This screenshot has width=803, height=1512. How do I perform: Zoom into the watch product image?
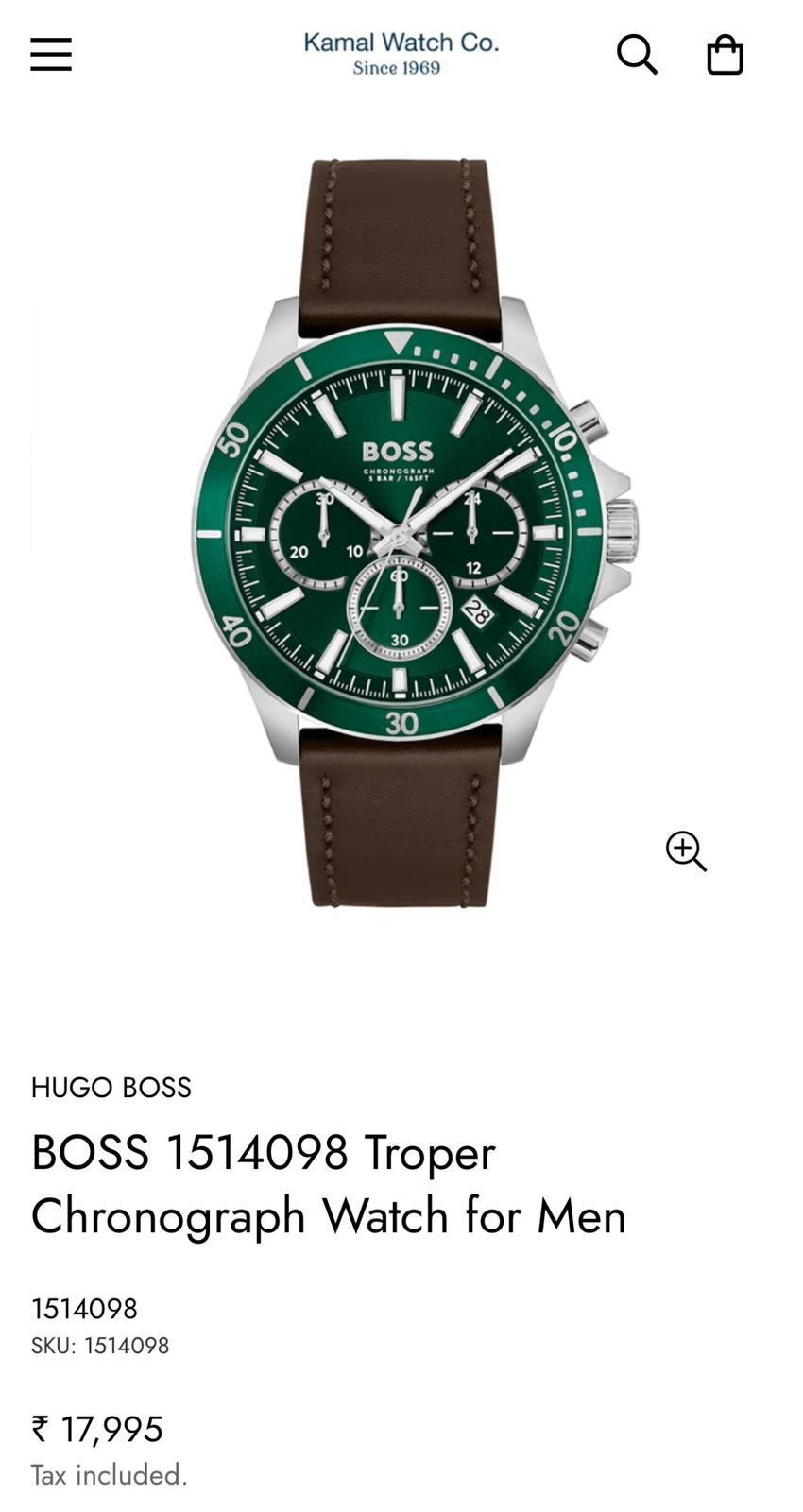686,851
